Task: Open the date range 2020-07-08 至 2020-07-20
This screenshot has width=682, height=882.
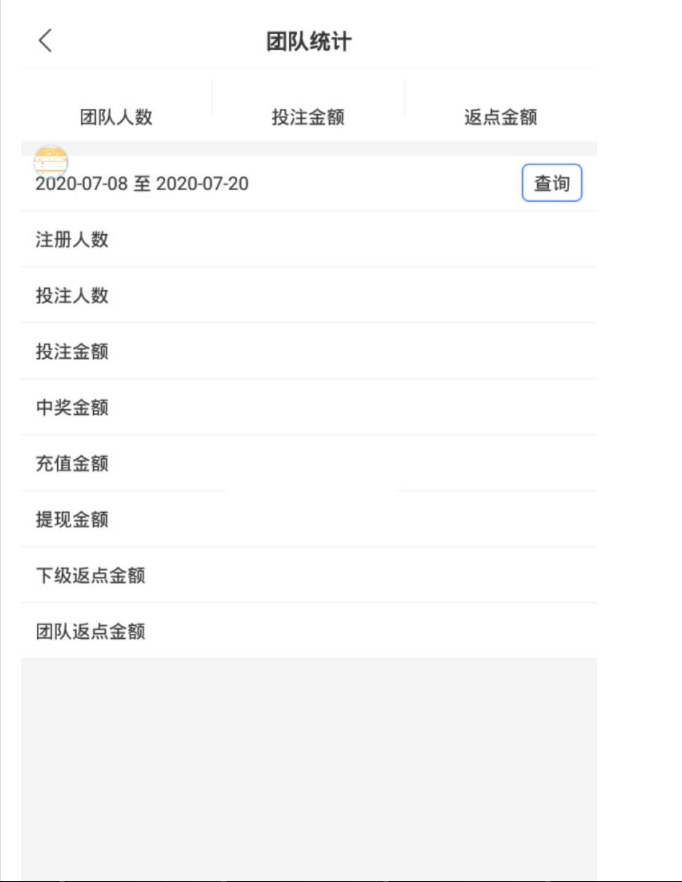Action: point(142,184)
